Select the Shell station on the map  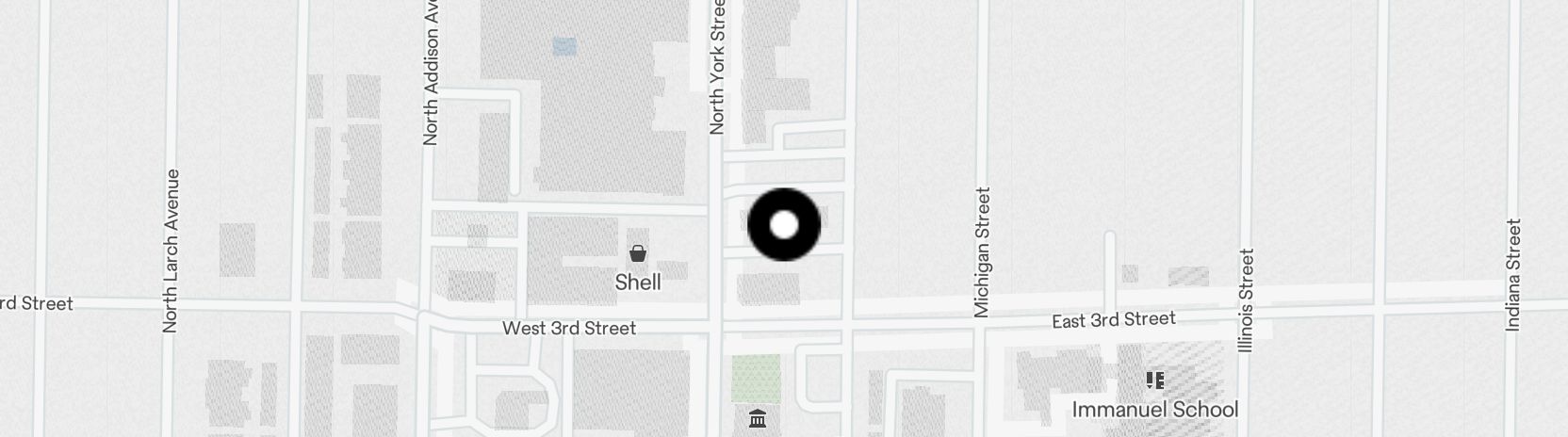[638, 253]
